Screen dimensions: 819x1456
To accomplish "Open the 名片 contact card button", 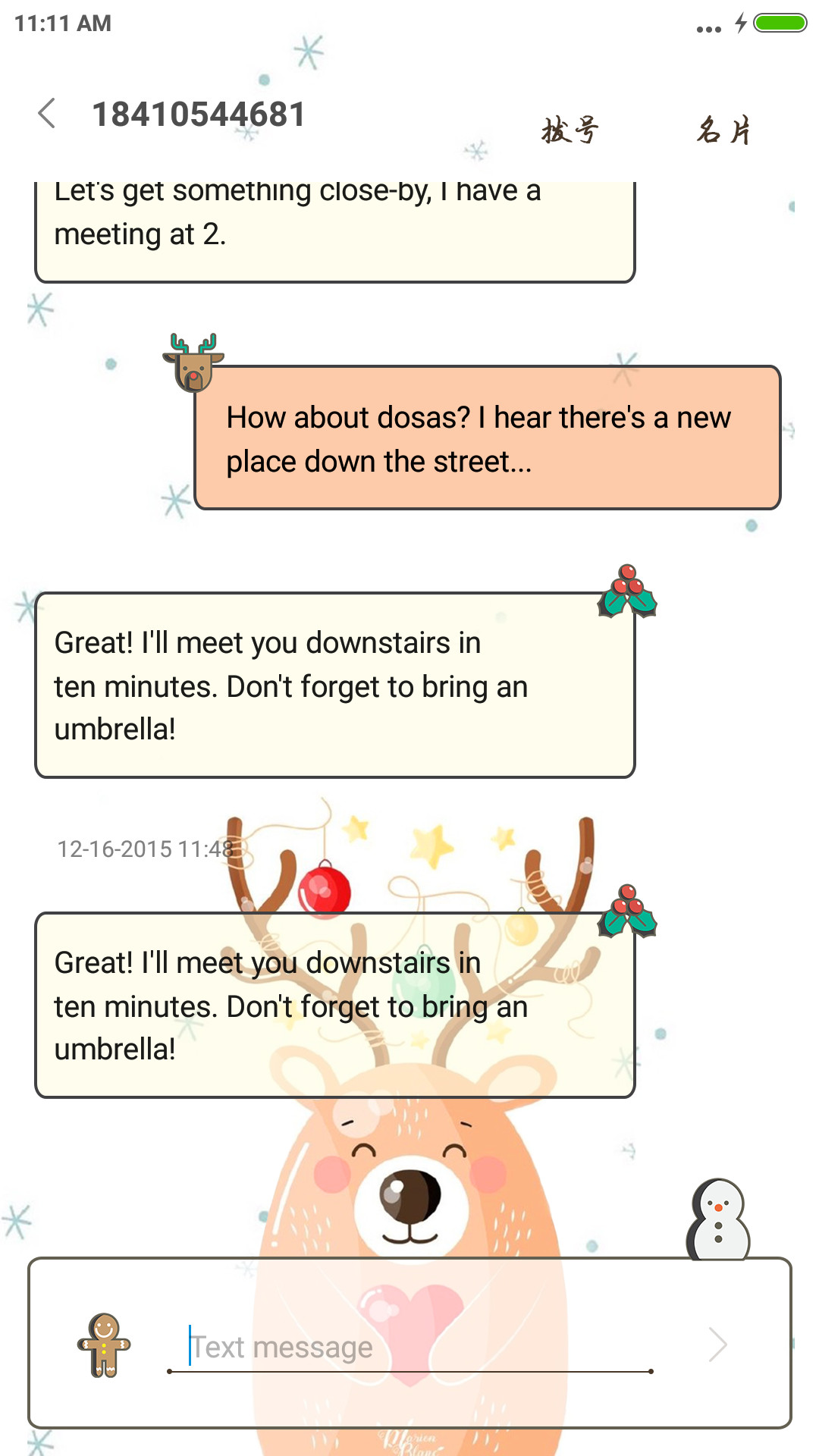I will click(x=724, y=130).
